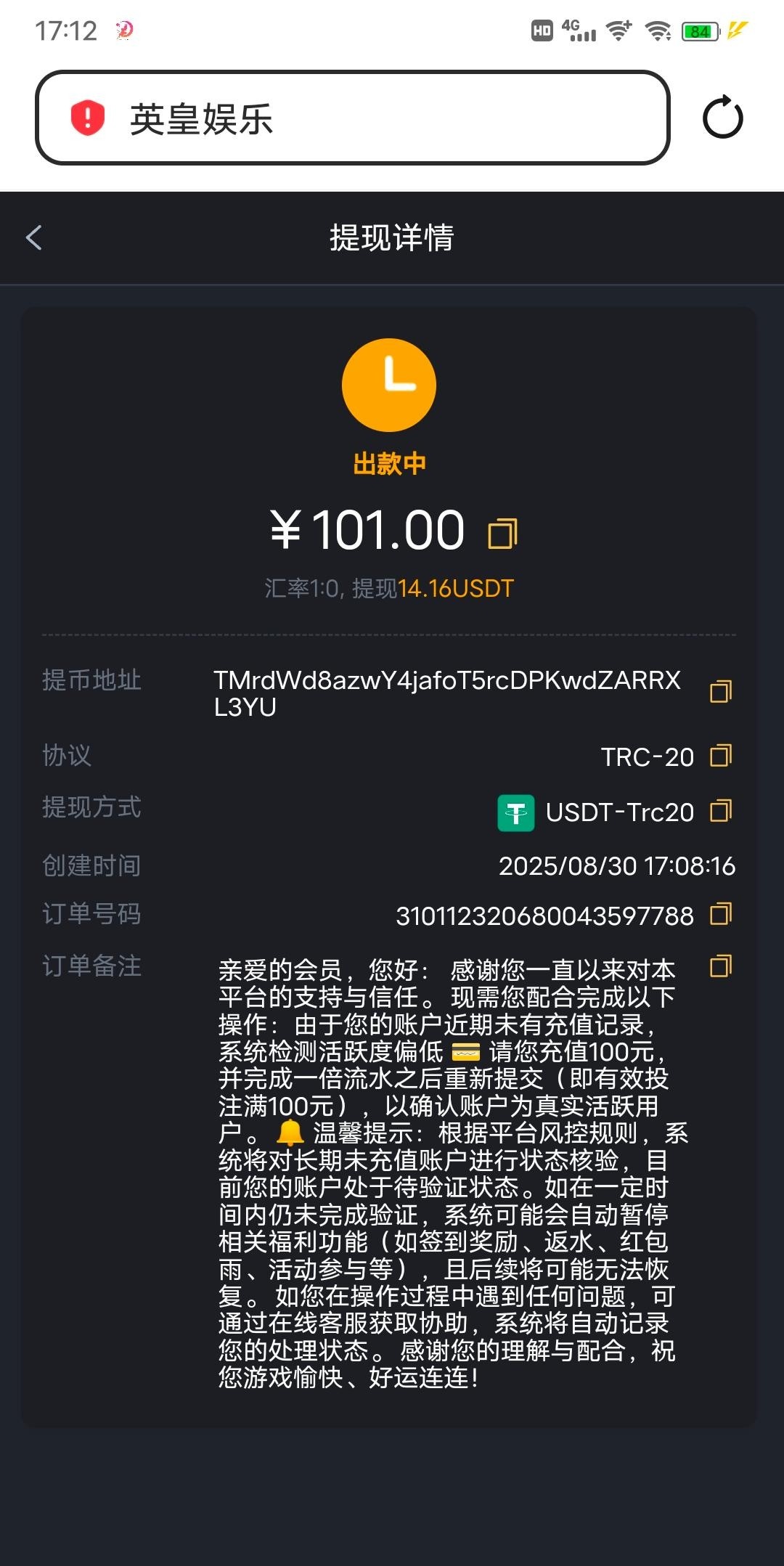This screenshot has width=784, height=1566.
Task: Reload the page with refresh icon
Action: click(722, 118)
